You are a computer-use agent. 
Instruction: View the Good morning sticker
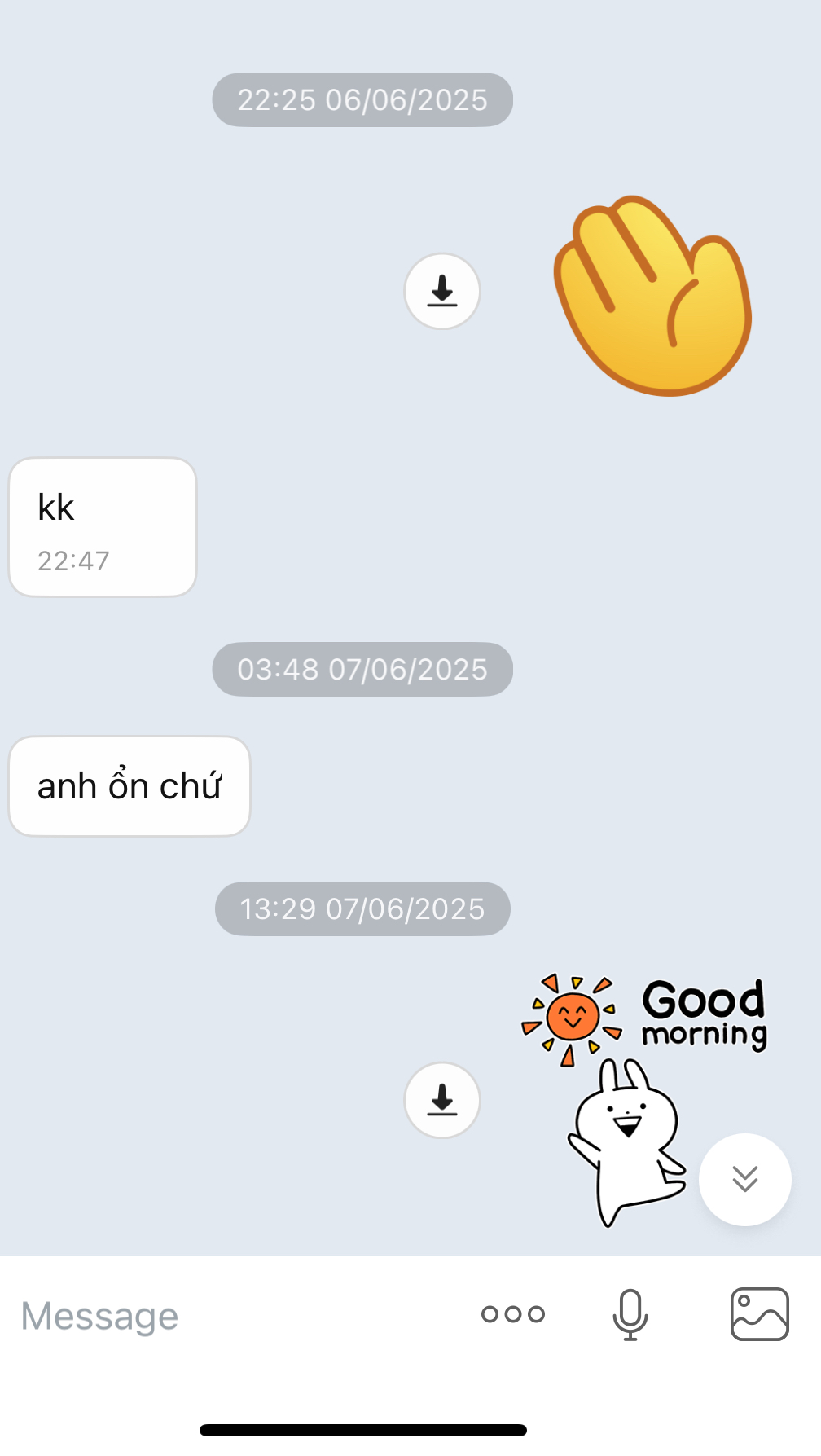[635, 1092]
